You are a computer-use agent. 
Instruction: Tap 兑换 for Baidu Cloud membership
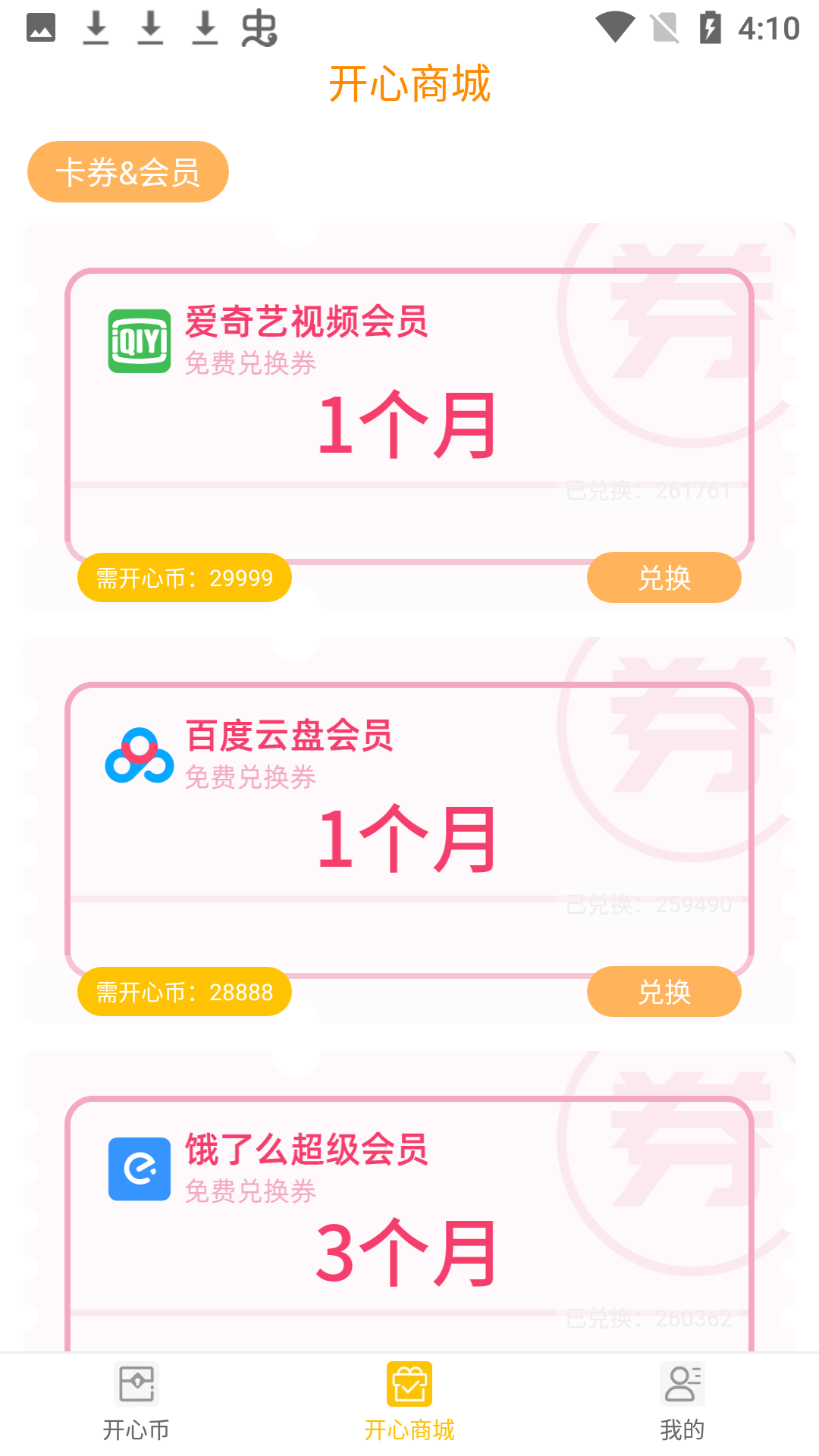664,991
